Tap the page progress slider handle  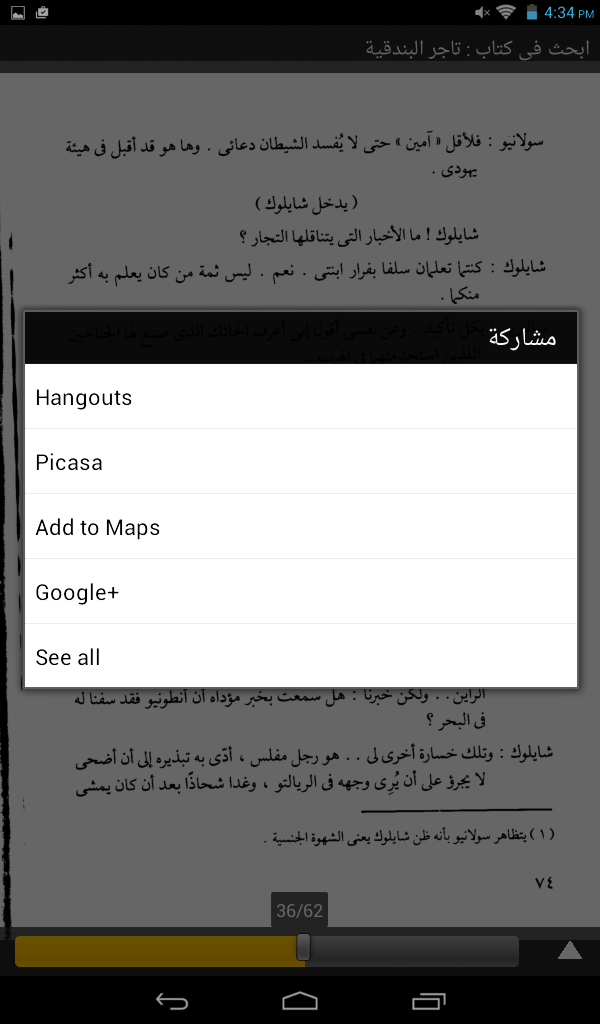(303, 947)
